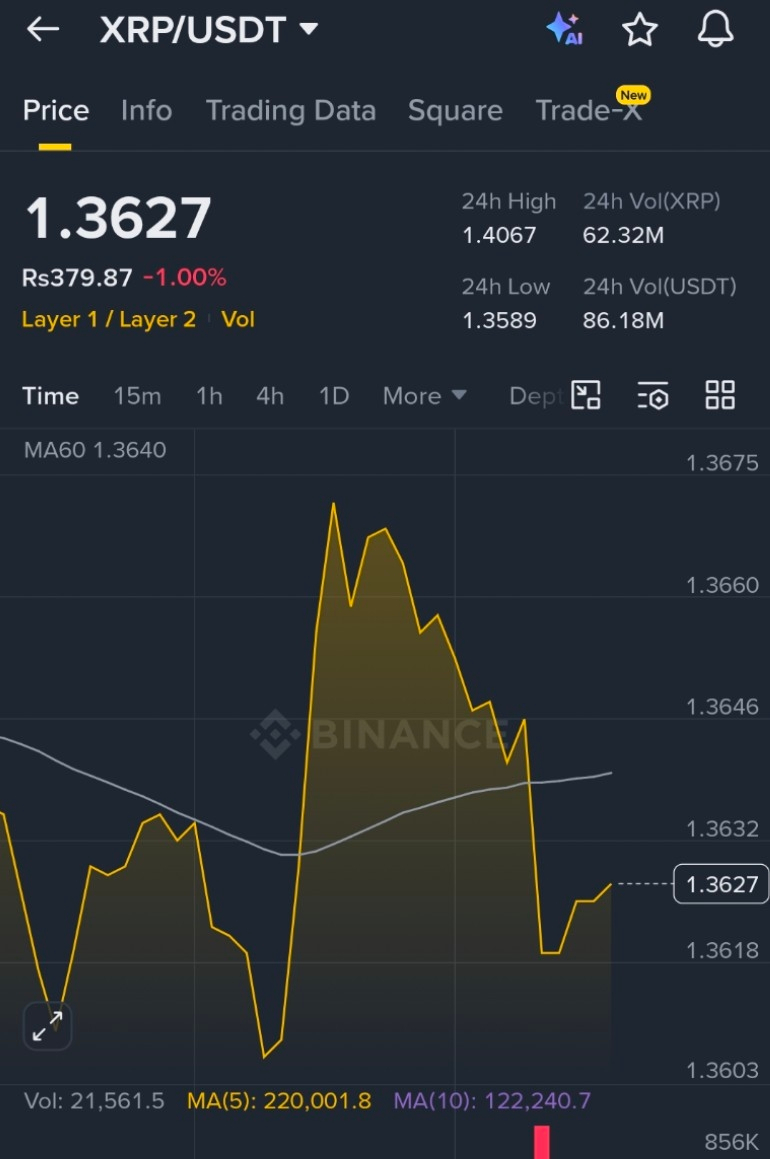Open the AI sparkle assistant
Viewport: 770px width, 1159px height.
pyautogui.click(x=565, y=30)
